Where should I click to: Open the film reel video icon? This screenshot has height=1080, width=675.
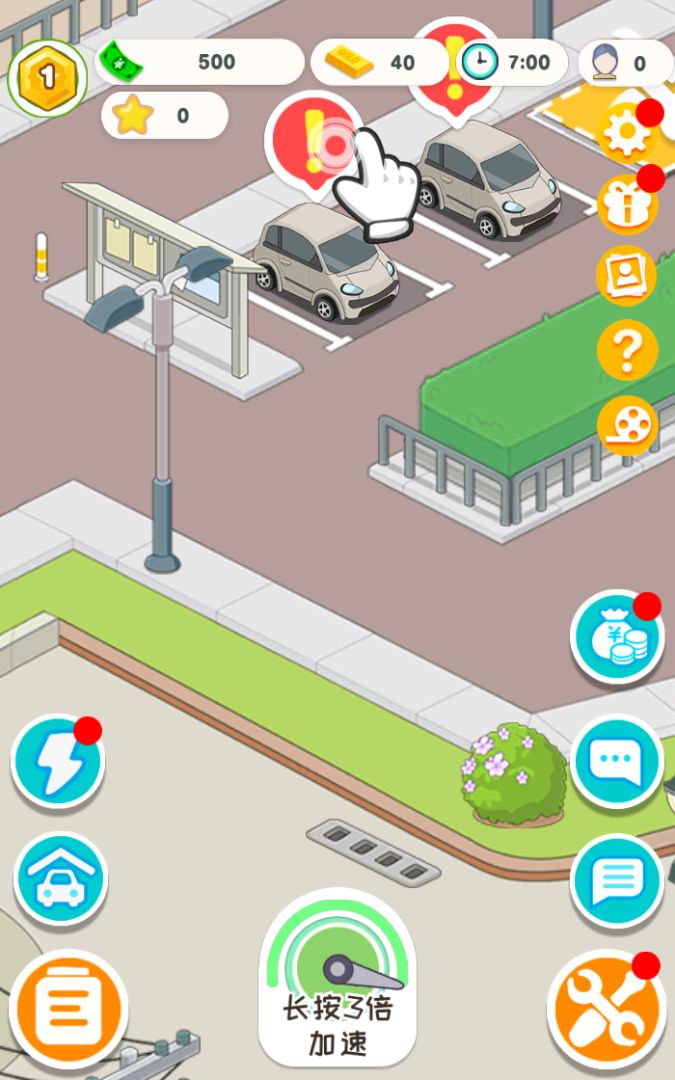point(627,426)
